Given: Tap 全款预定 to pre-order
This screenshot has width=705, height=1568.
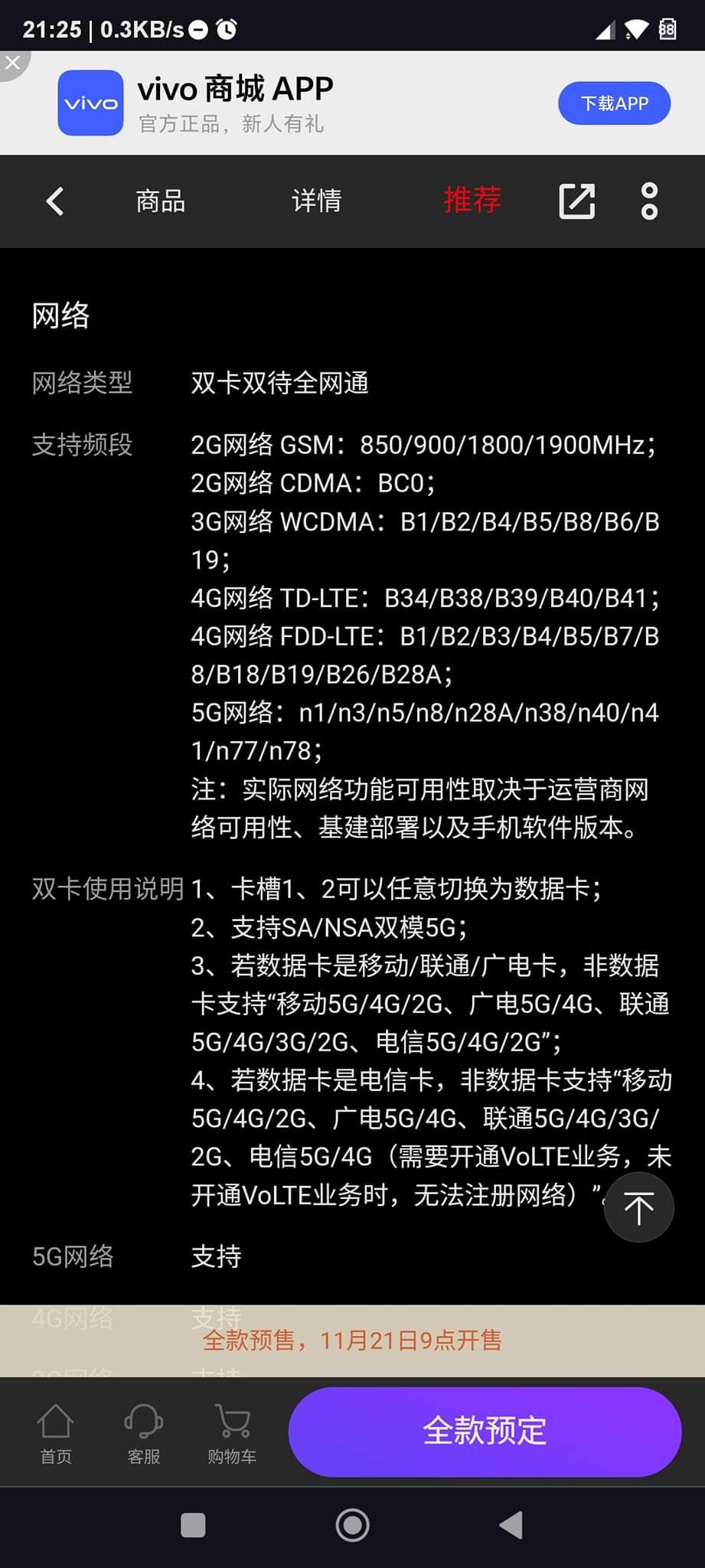Looking at the screenshot, I should pyautogui.click(x=485, y=1431).
